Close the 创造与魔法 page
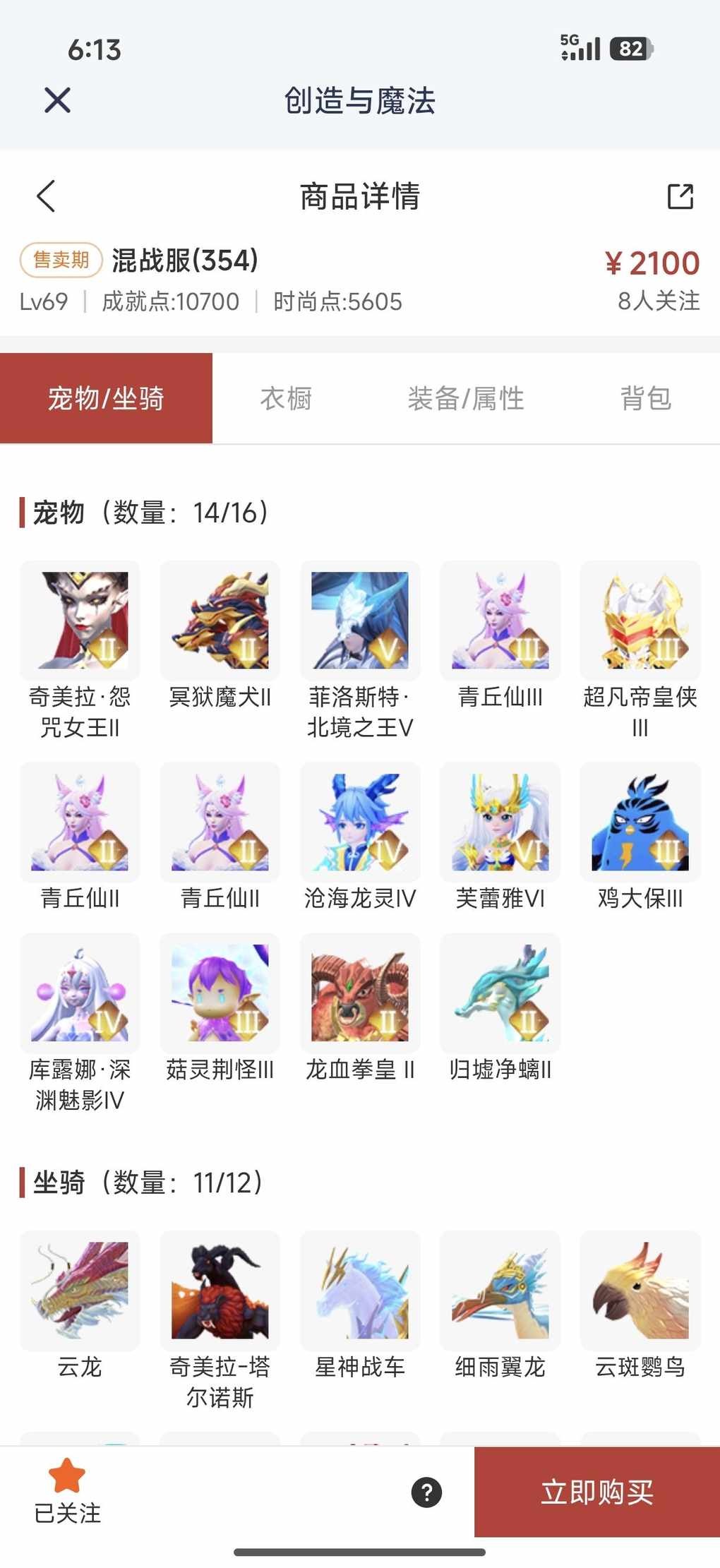The width and height of the screenshot is (720, 1568). [57, 100]
